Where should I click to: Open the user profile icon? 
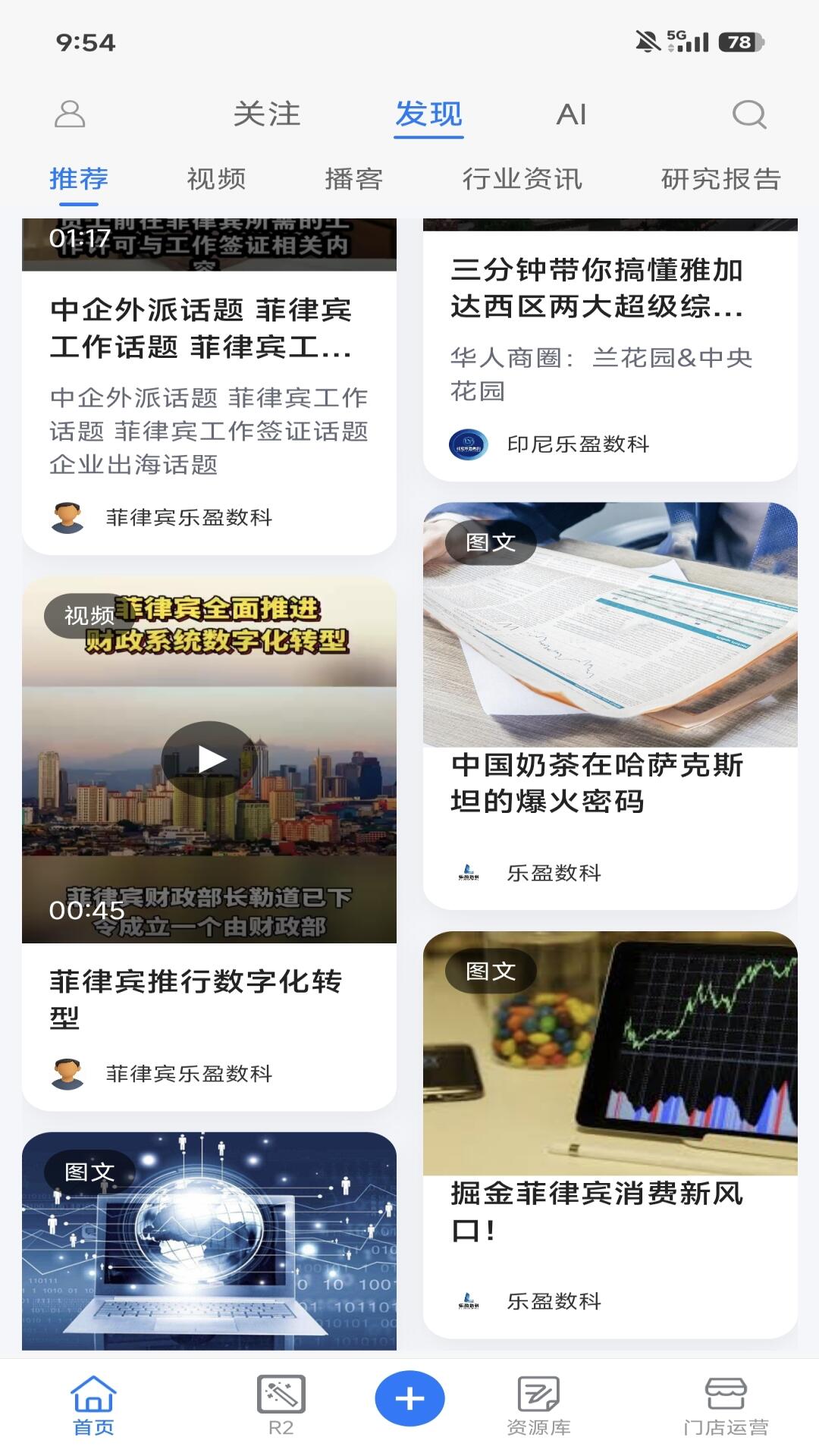coord(71,115)
